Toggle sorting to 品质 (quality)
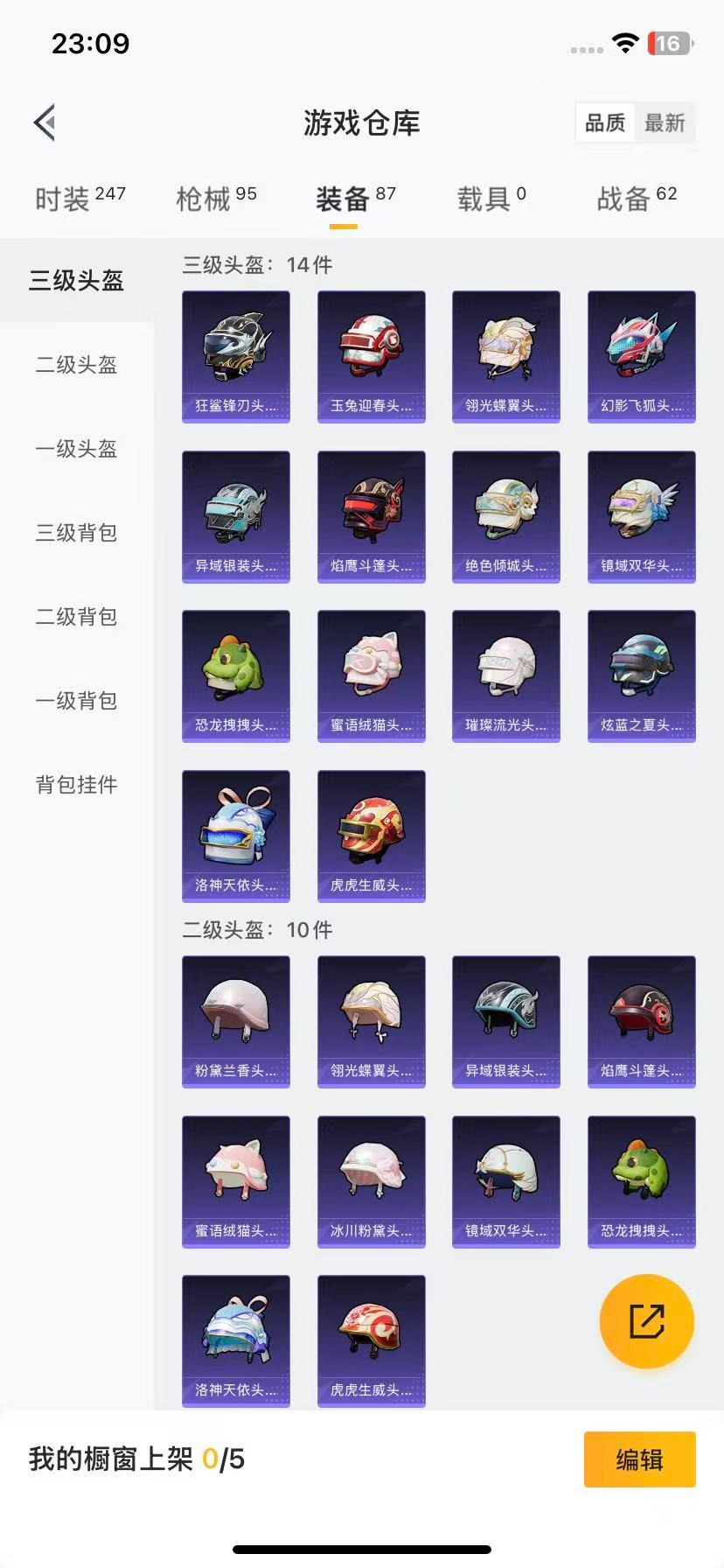 click(x=604, y=123)
